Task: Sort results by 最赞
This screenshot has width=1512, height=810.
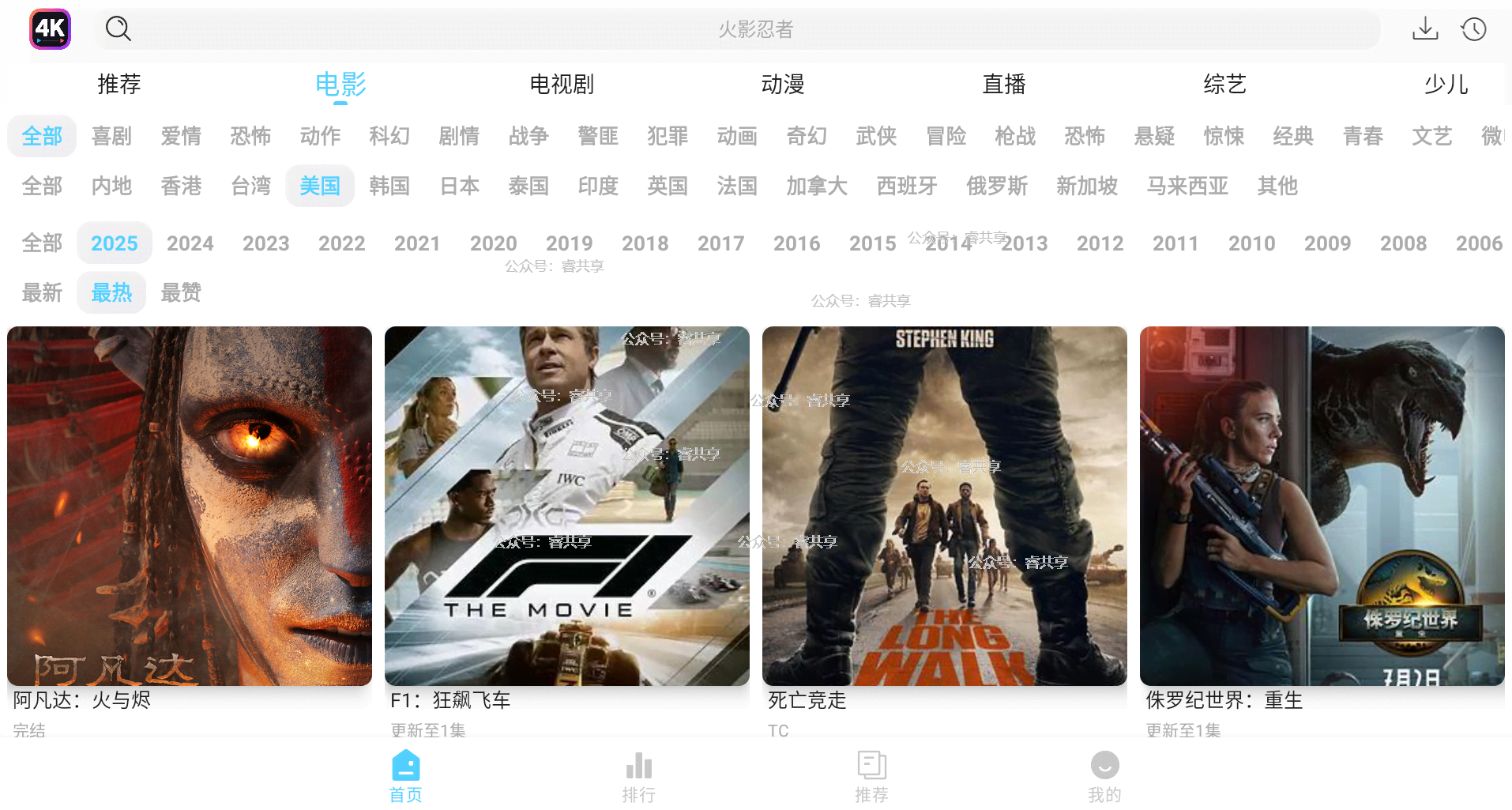Action: (x=181, y=292)
